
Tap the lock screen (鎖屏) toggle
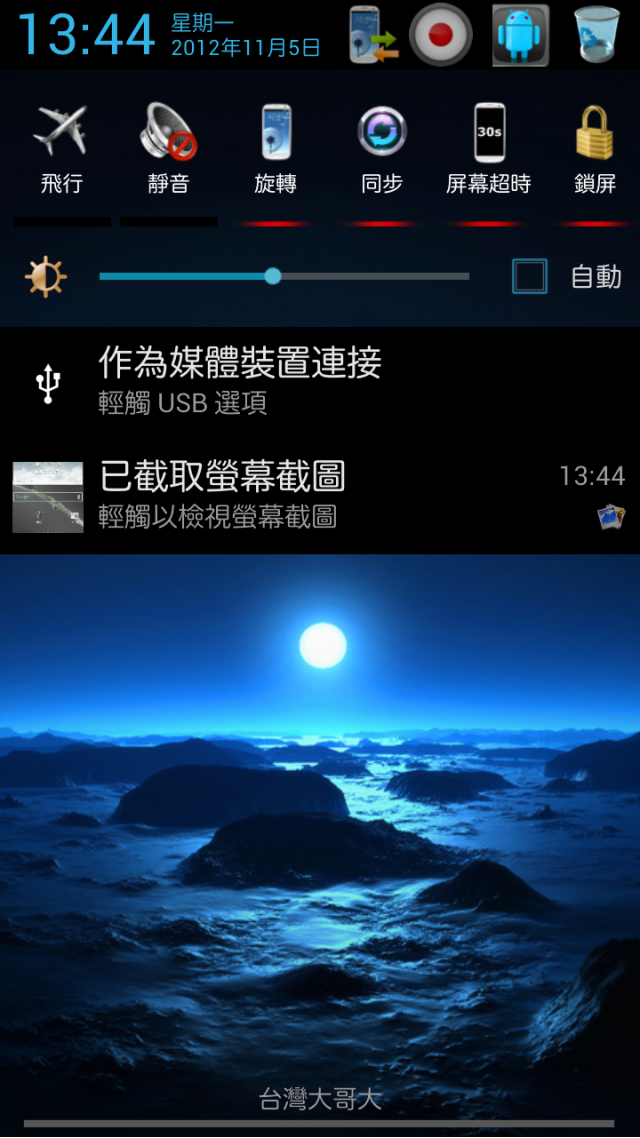[595, 150]
